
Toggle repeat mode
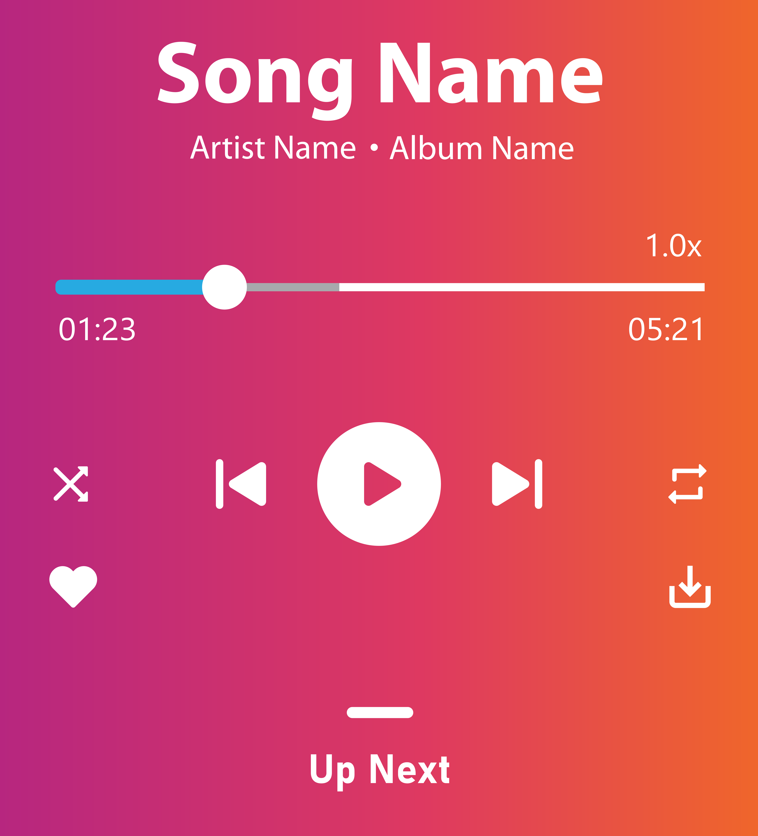(688, 484)
